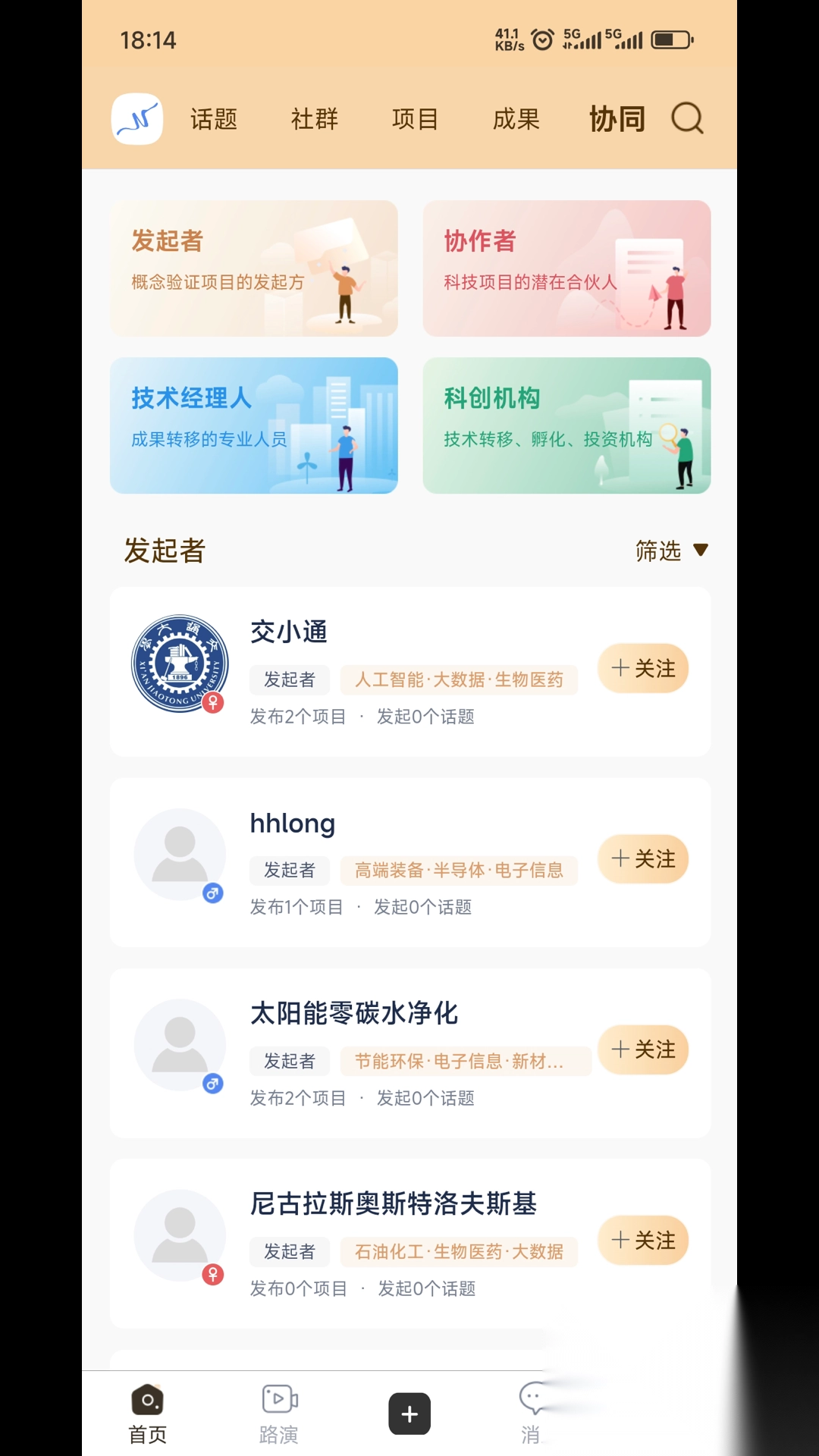
Task: Click the female gender badge on 交小通 avatar
Action: coord(213,704)
